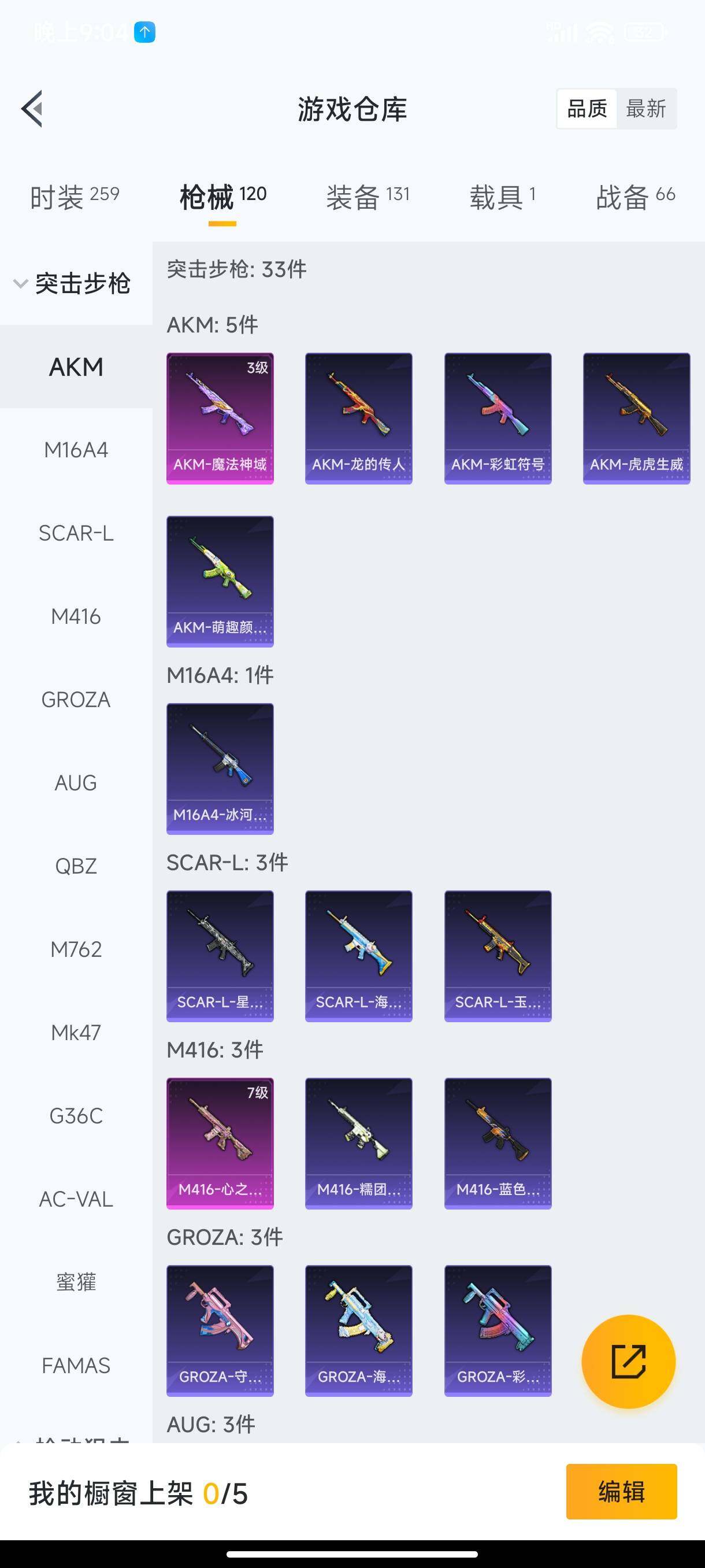Jump to SCAR-L in the sidebar
Viewport: 705px width, 1568px height.
[76, 533]
